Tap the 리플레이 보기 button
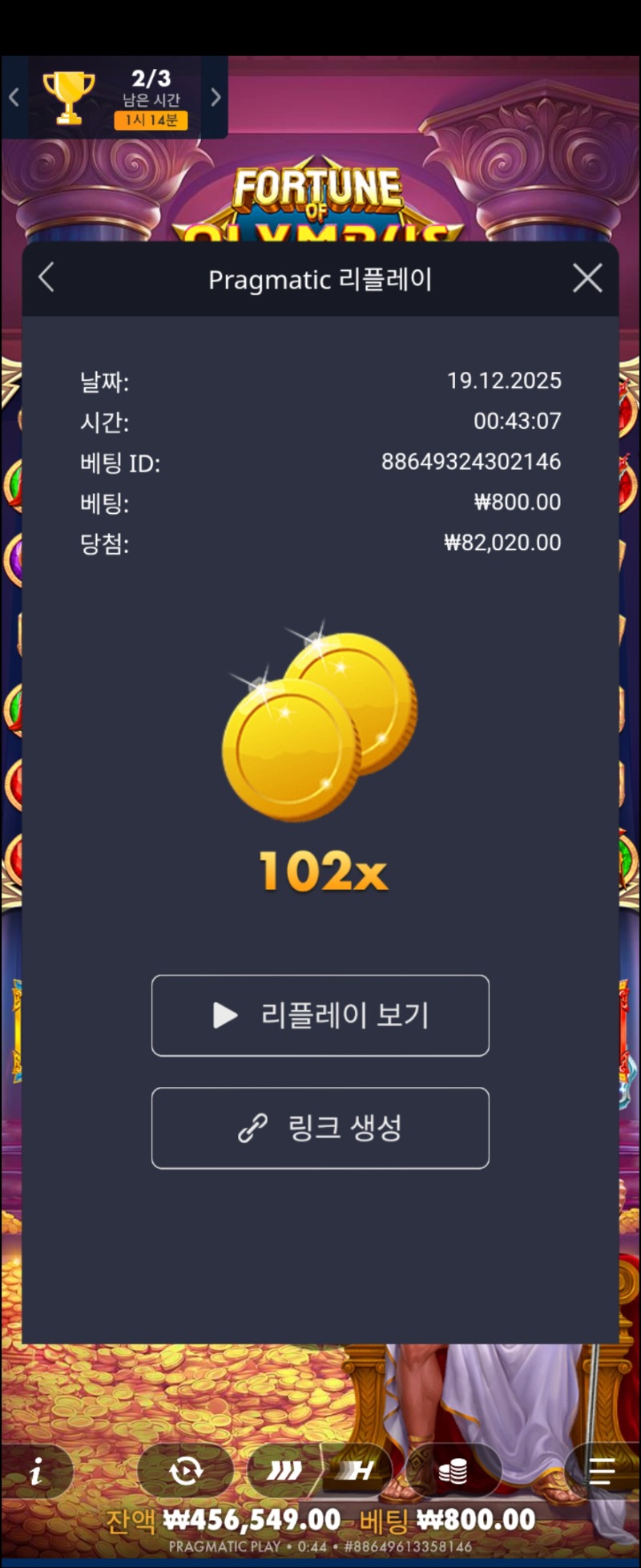This screenshot has height=1568, width=641. point(320,1015)
